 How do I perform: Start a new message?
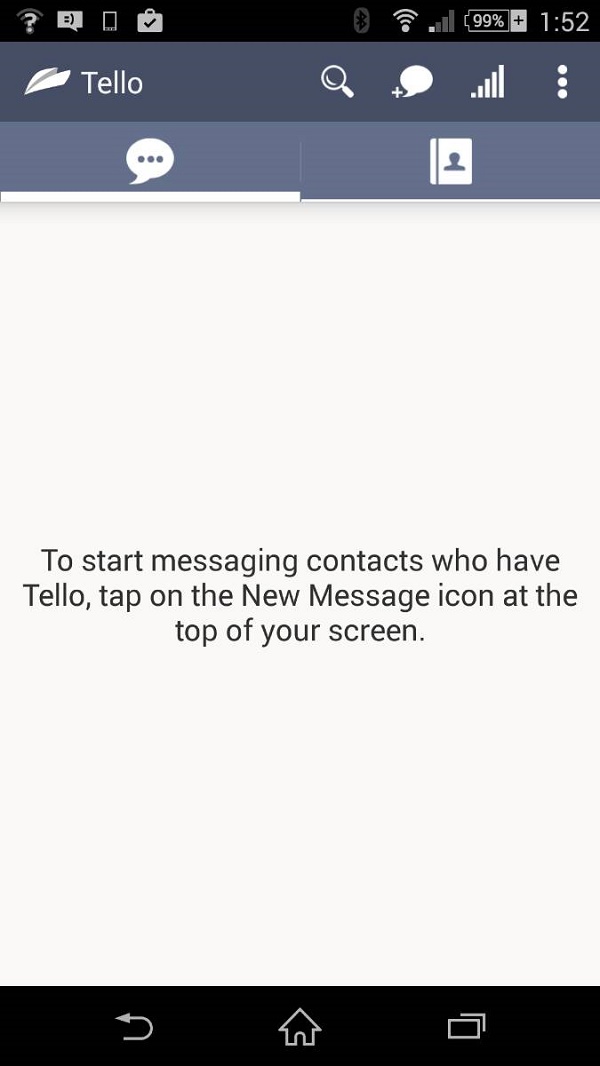point(412,82)
